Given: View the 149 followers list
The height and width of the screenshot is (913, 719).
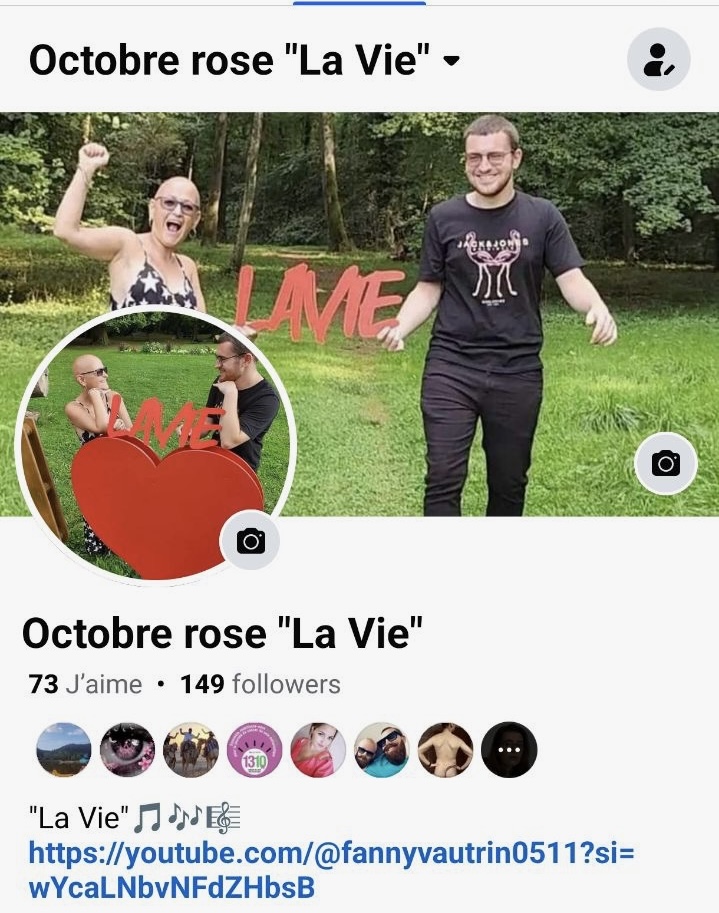Looking at the screenshot, I should 260,685.
